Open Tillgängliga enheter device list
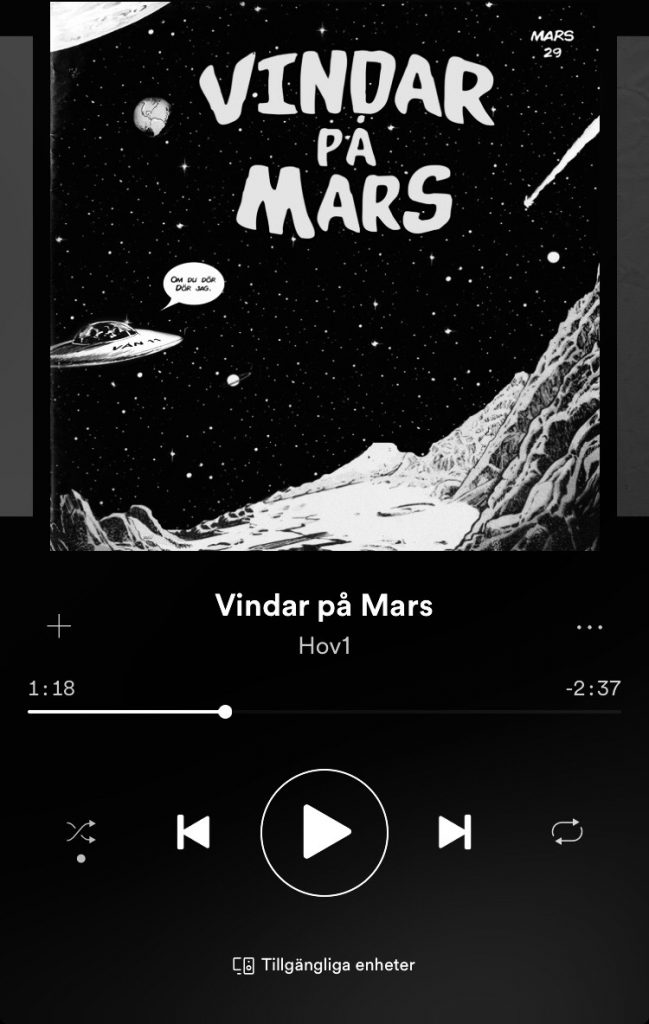 point(324,965)
